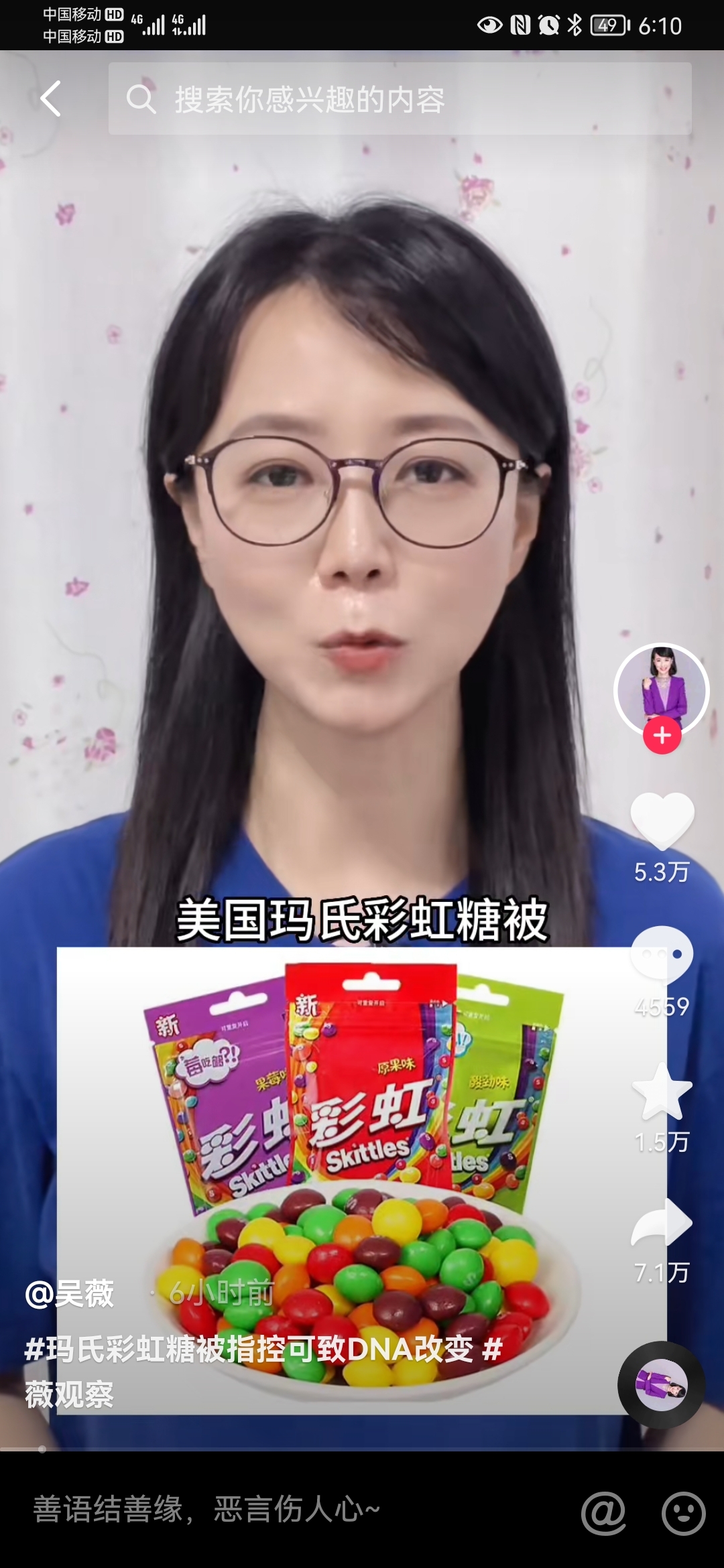Image resolution: width=724 pixels, height=1568 pixels.
Task: Open the search box at the top
Action: (x=400, y=99)
